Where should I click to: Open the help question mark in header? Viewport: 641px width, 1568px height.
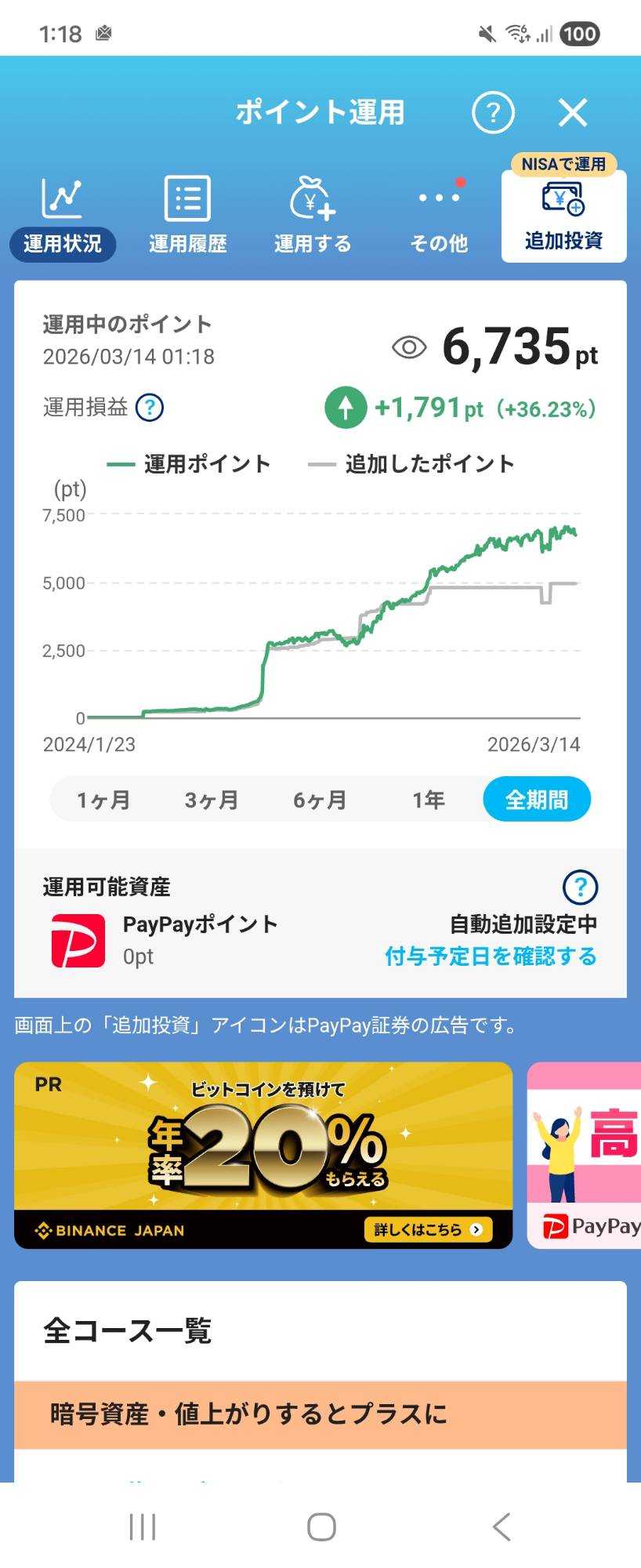[x=493, y=113]
